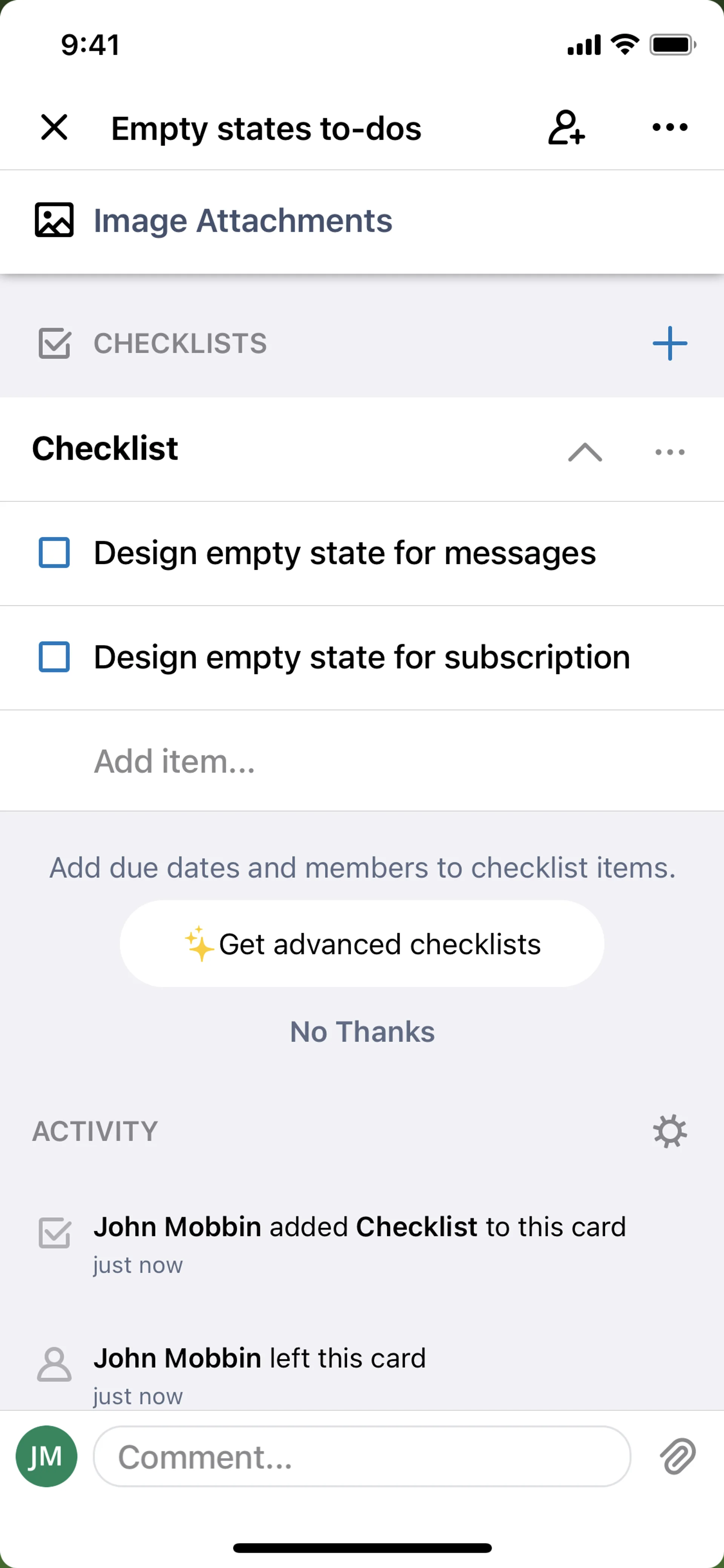Open the card overflow menu in header
Screen dimensions: 724x1568
point(669,127)
